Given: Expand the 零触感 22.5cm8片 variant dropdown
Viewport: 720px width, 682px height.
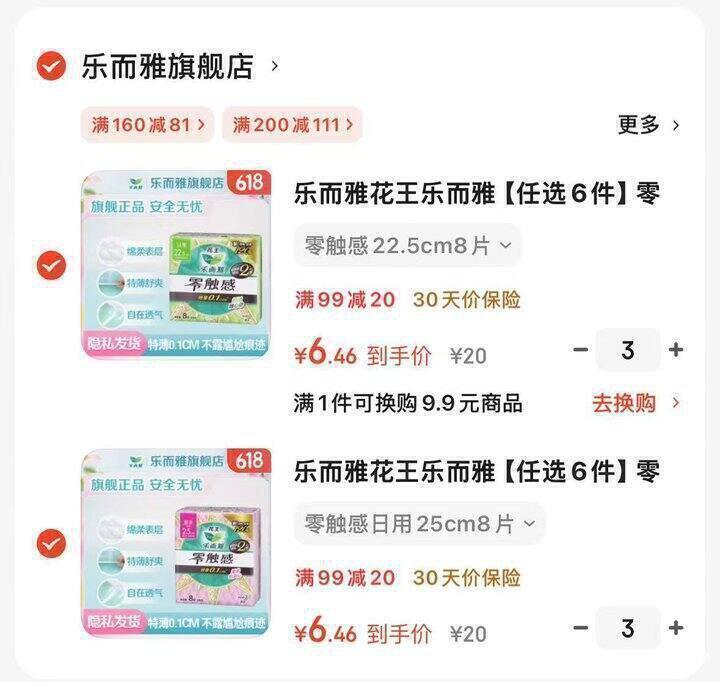Looking at the screenshot, I should click(407, 245).
